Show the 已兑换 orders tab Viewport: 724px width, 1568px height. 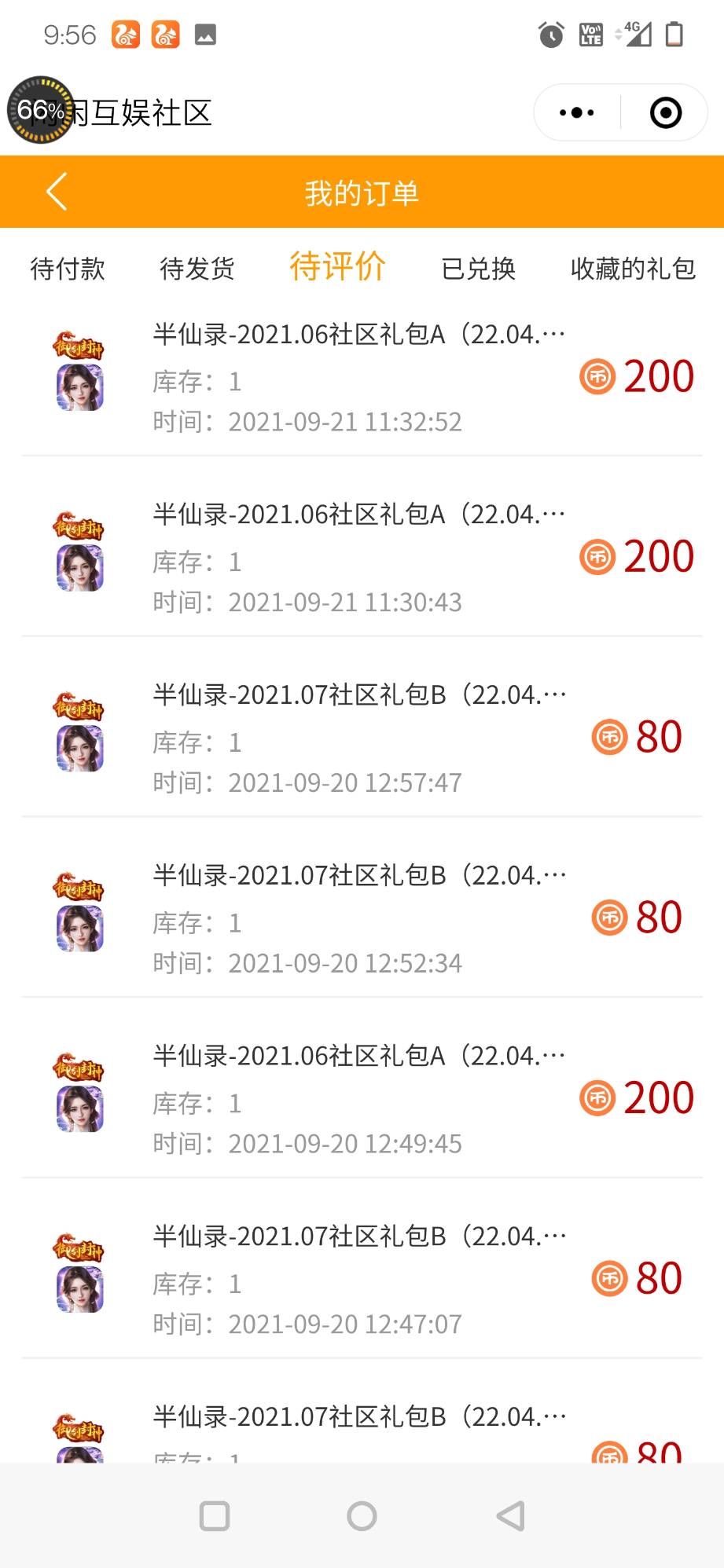pos(478,269)
